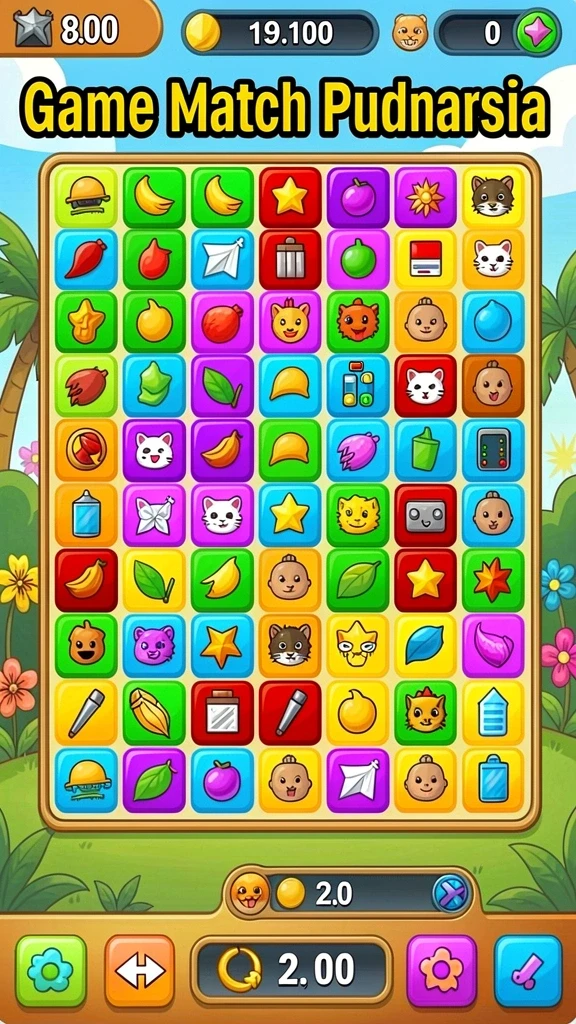576x1024 pixels.
Task: Tap the red maple leaf tile
Action: coord(493,580)
